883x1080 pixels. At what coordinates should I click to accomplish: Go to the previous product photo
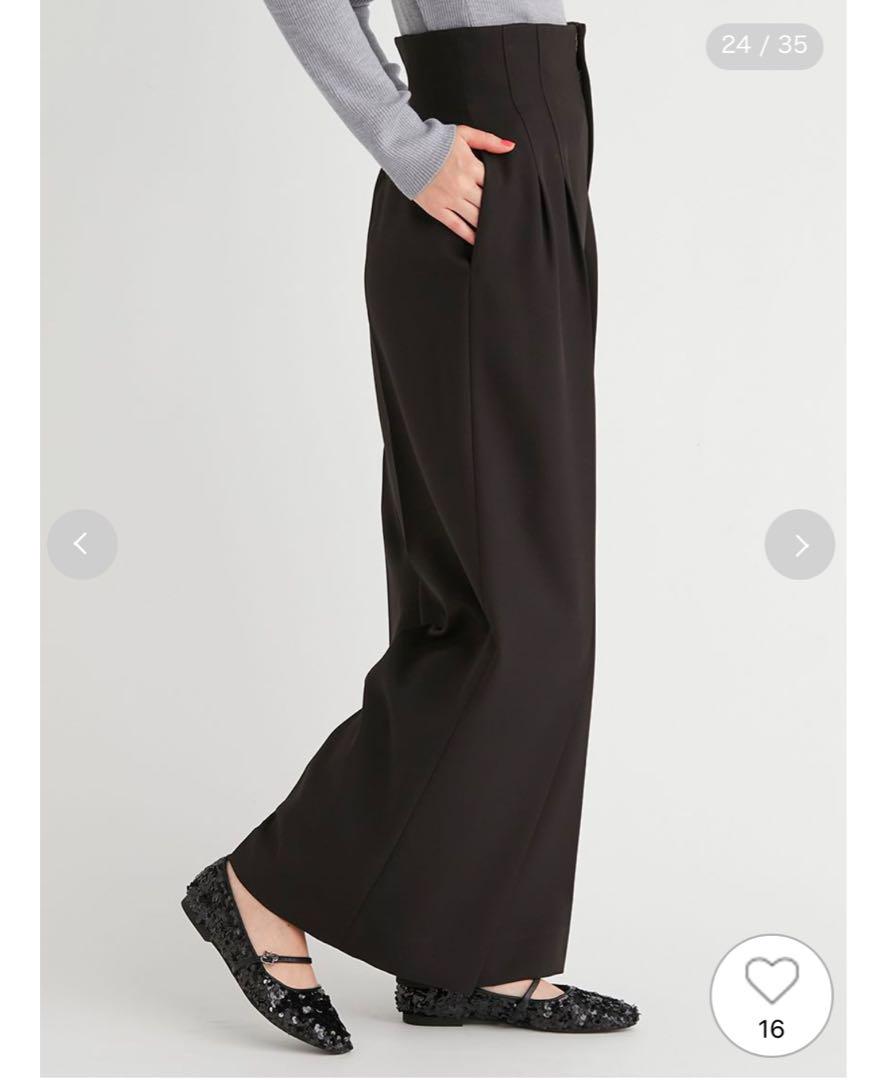pos(82,544)
